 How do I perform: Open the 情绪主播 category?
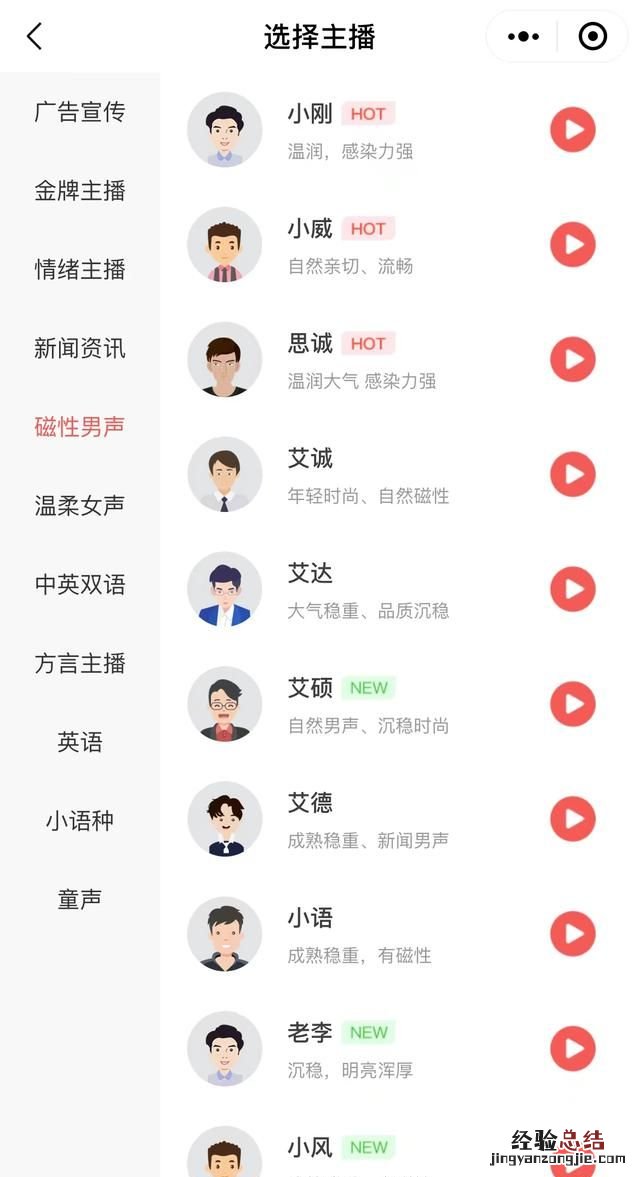coord(80,270)
